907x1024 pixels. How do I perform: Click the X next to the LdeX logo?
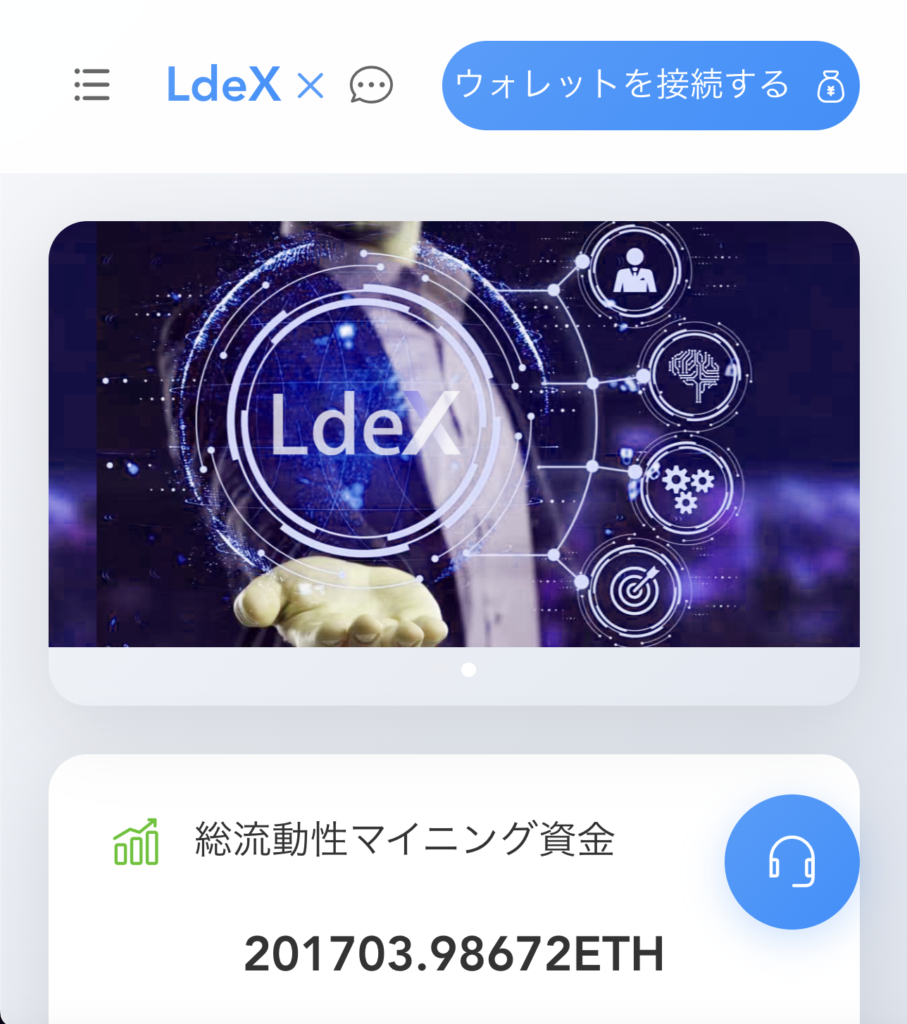pyautogui.click(x=312, y=86)
